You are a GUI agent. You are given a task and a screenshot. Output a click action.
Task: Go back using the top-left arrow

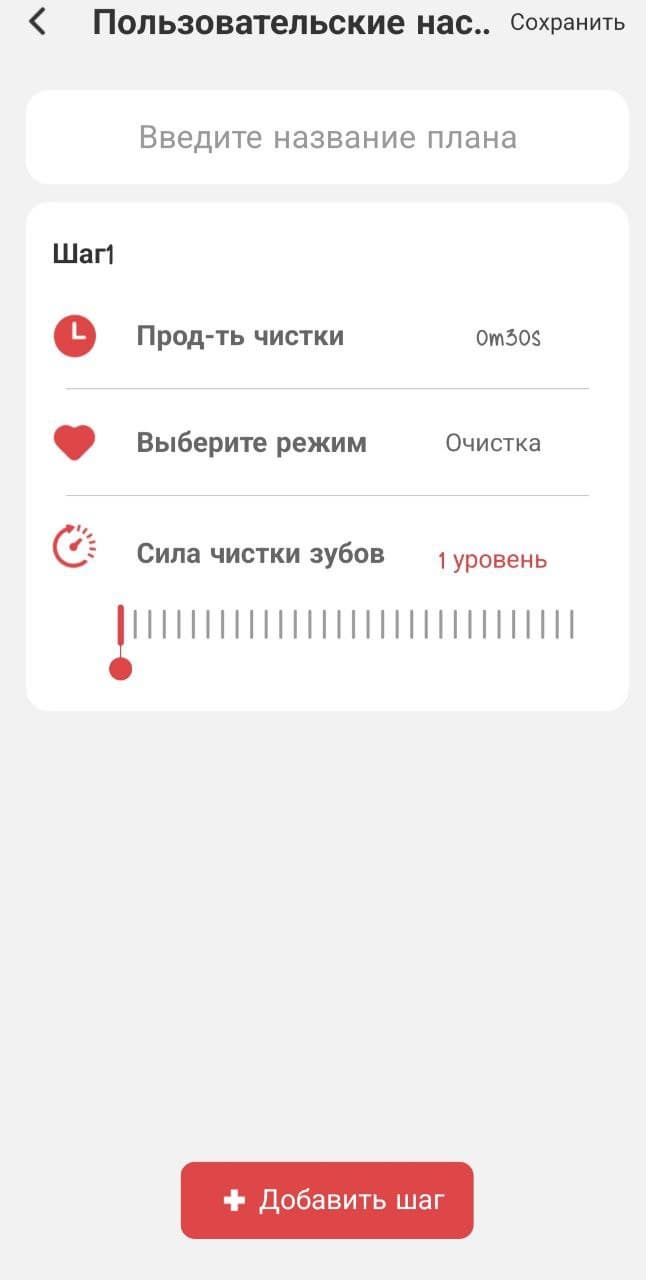(38, 22)
